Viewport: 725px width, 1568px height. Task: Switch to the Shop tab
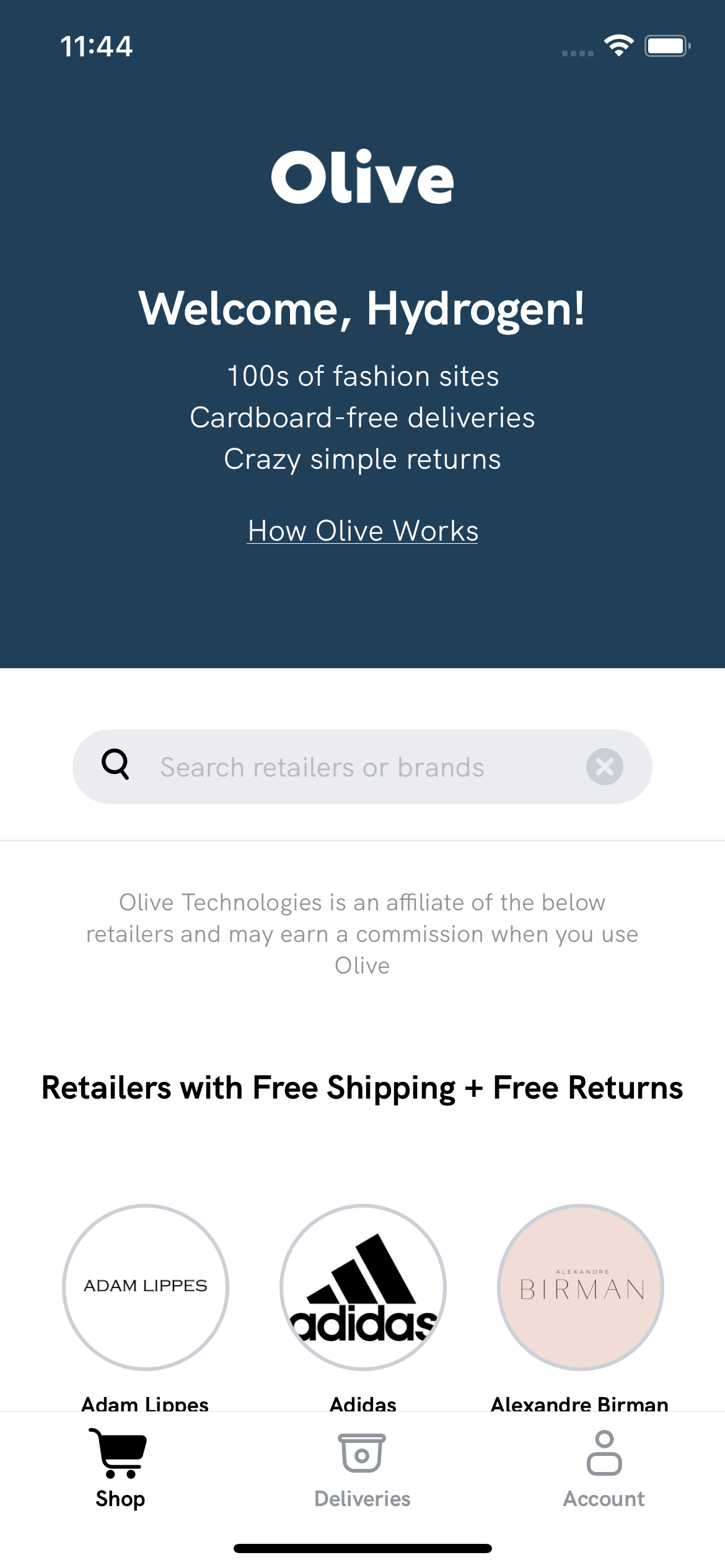click(x=120, y=1469)
